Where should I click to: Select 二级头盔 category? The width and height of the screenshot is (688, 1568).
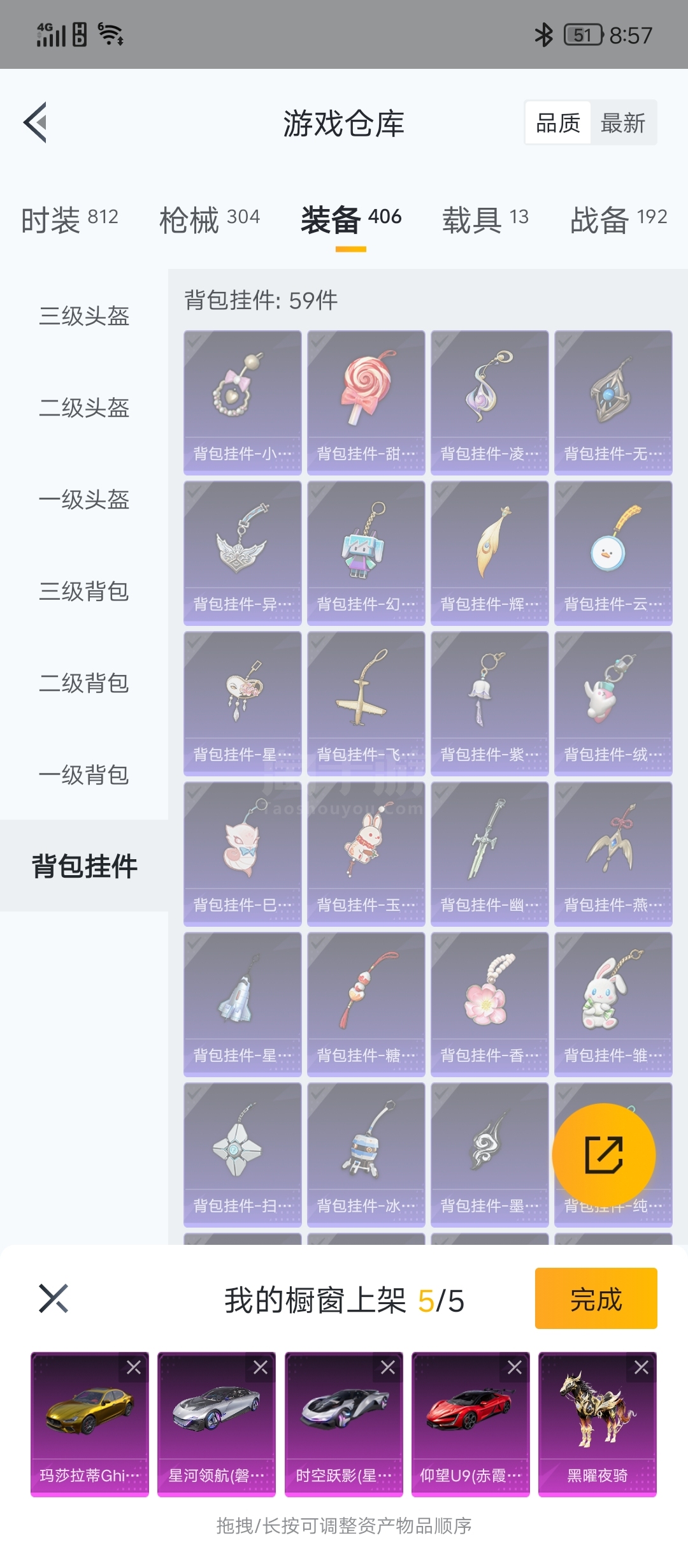point(84,408)
